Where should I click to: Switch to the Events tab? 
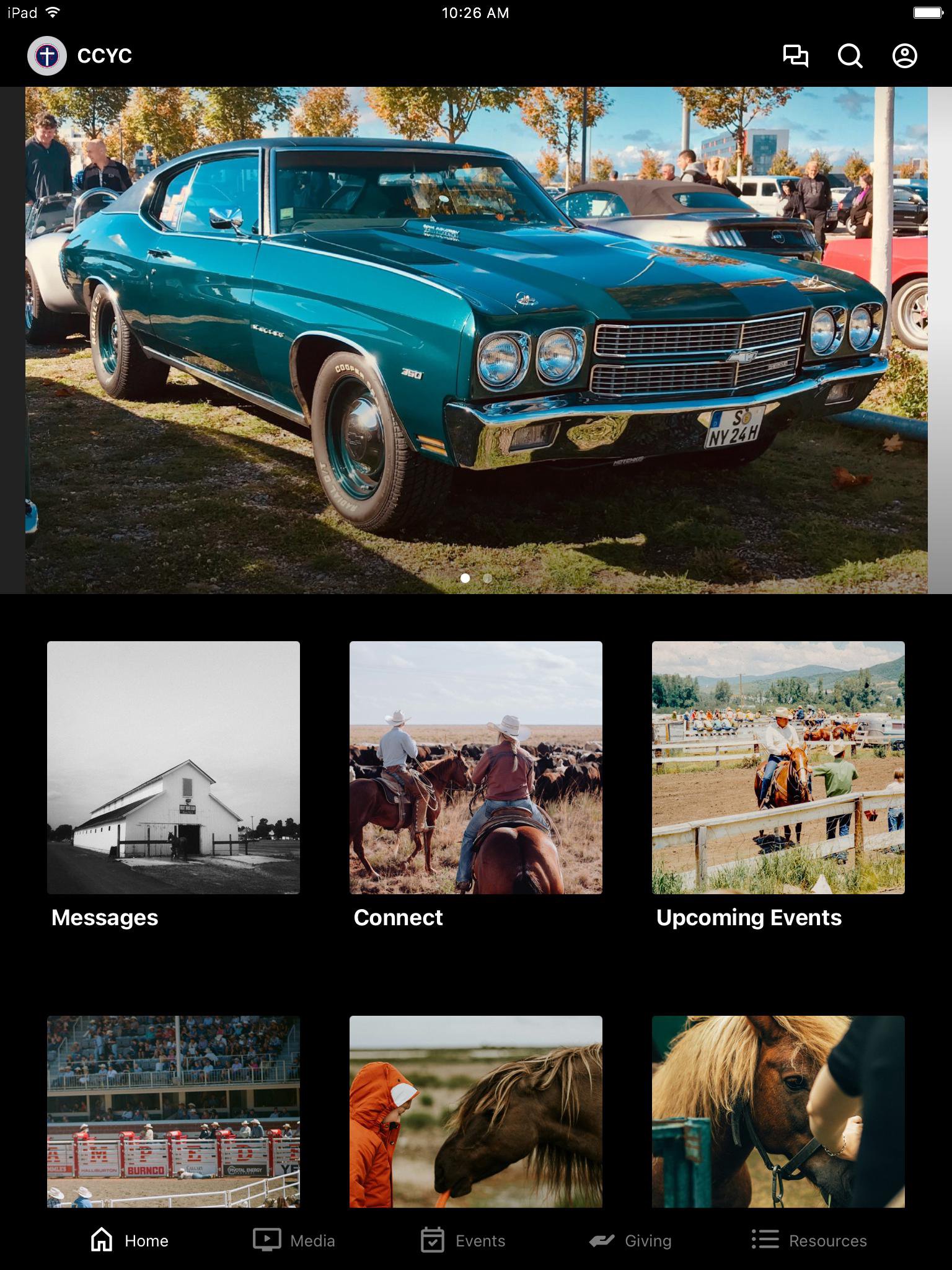point(463,1240)
